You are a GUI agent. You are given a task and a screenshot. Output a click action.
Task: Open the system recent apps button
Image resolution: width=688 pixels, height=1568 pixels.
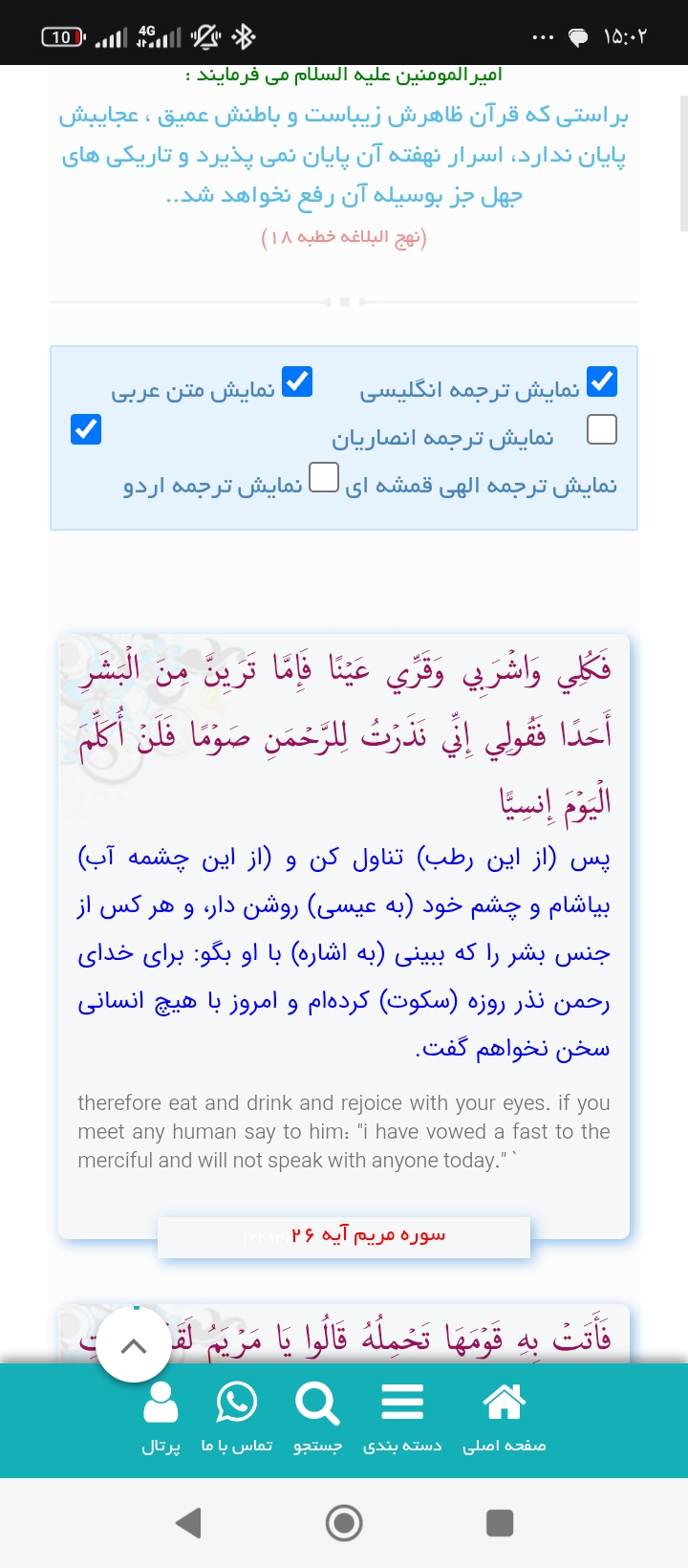tap(500, 1522)
